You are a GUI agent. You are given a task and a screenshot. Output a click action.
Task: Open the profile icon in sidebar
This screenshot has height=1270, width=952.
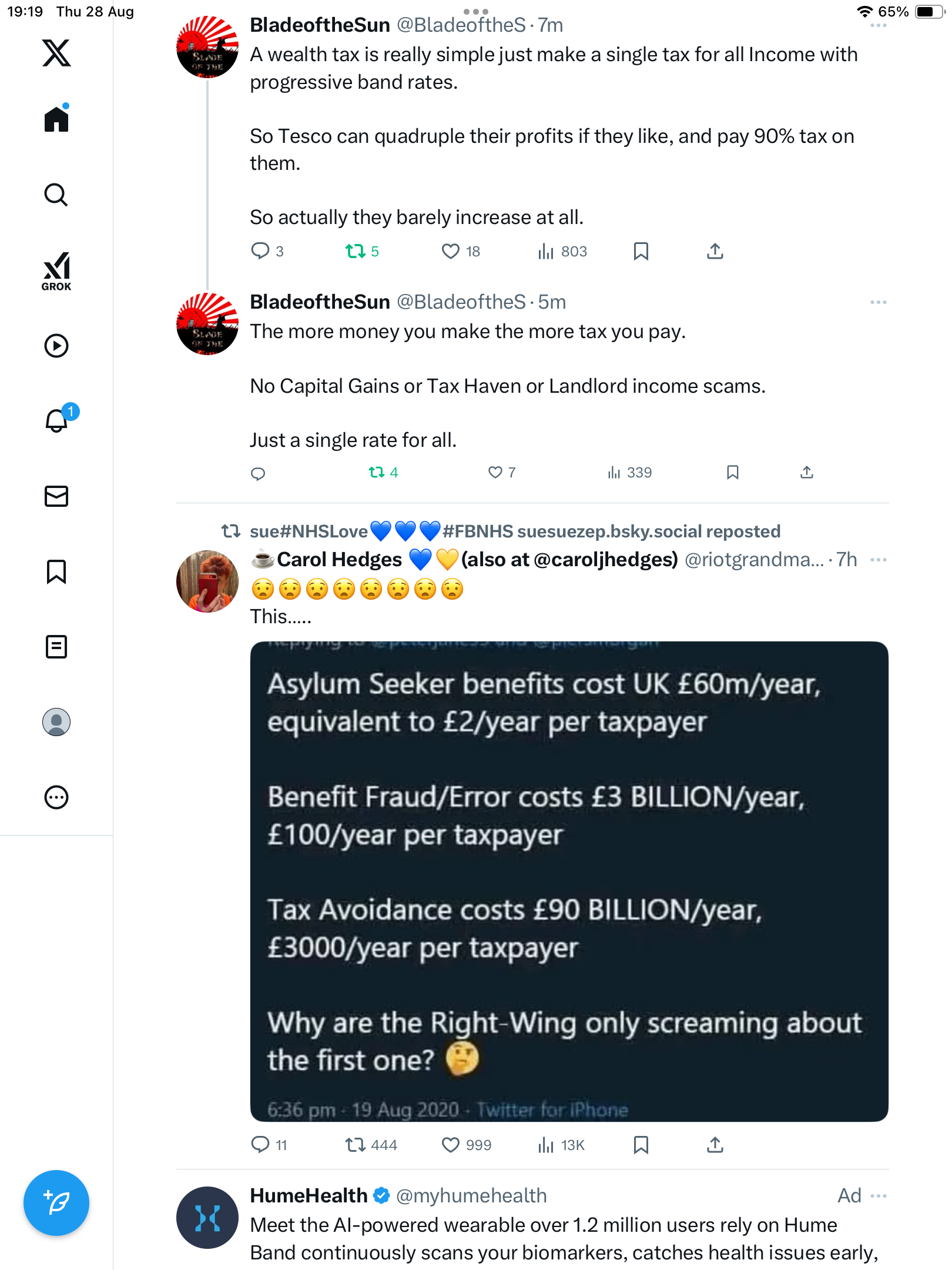[56, 722]
